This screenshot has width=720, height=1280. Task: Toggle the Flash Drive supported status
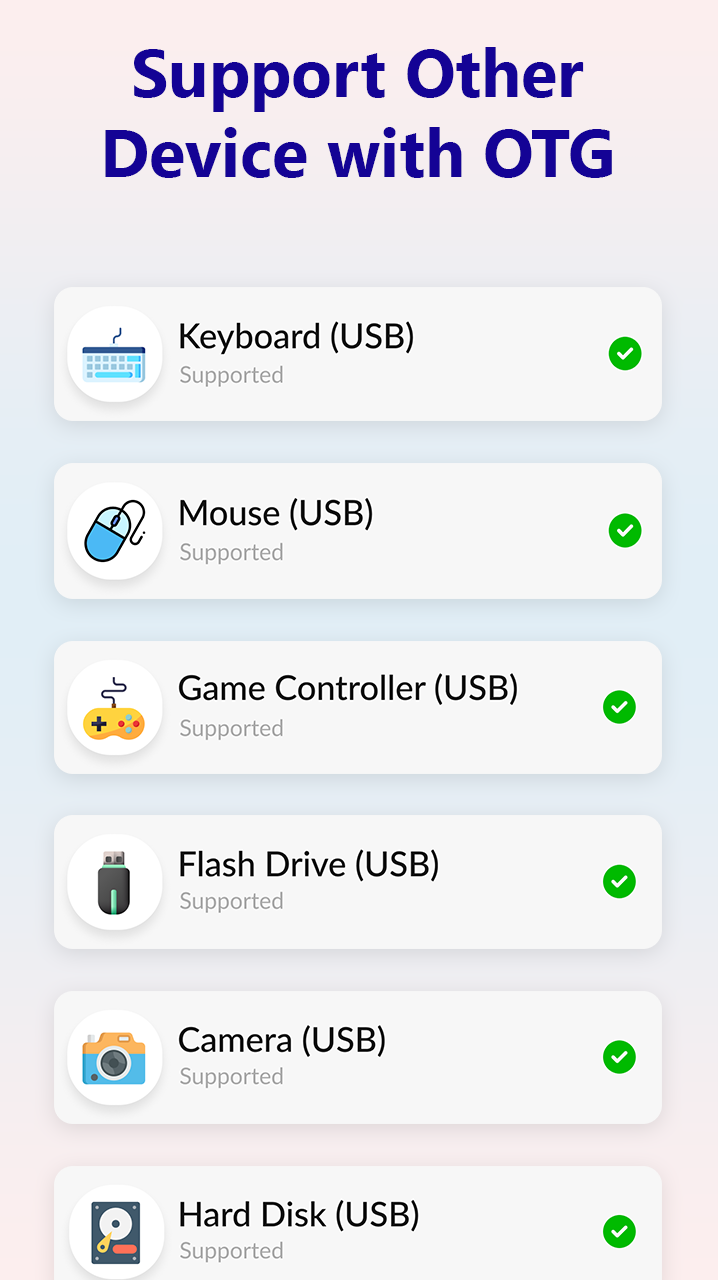click(x=619, y=882)
